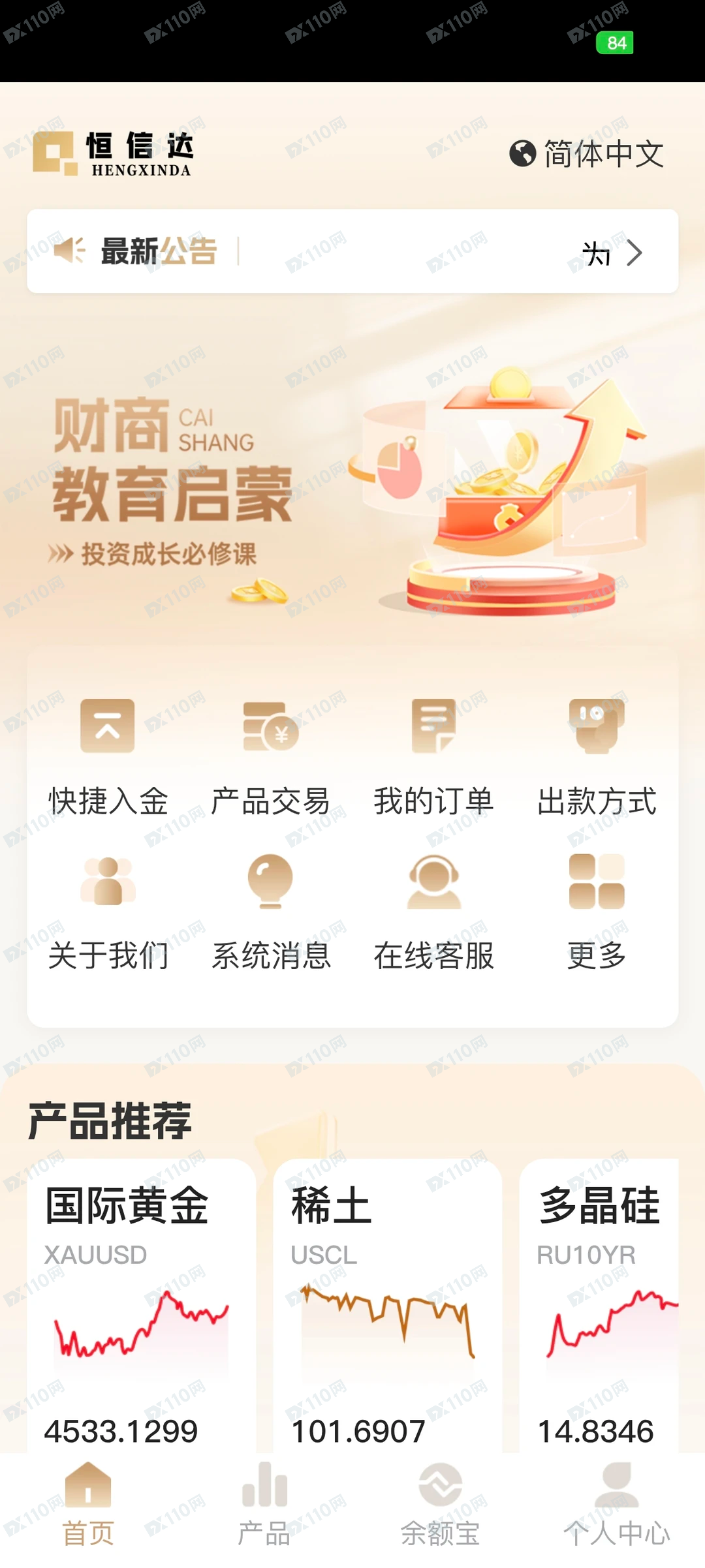Open the 简体中文 language selector

586,154
